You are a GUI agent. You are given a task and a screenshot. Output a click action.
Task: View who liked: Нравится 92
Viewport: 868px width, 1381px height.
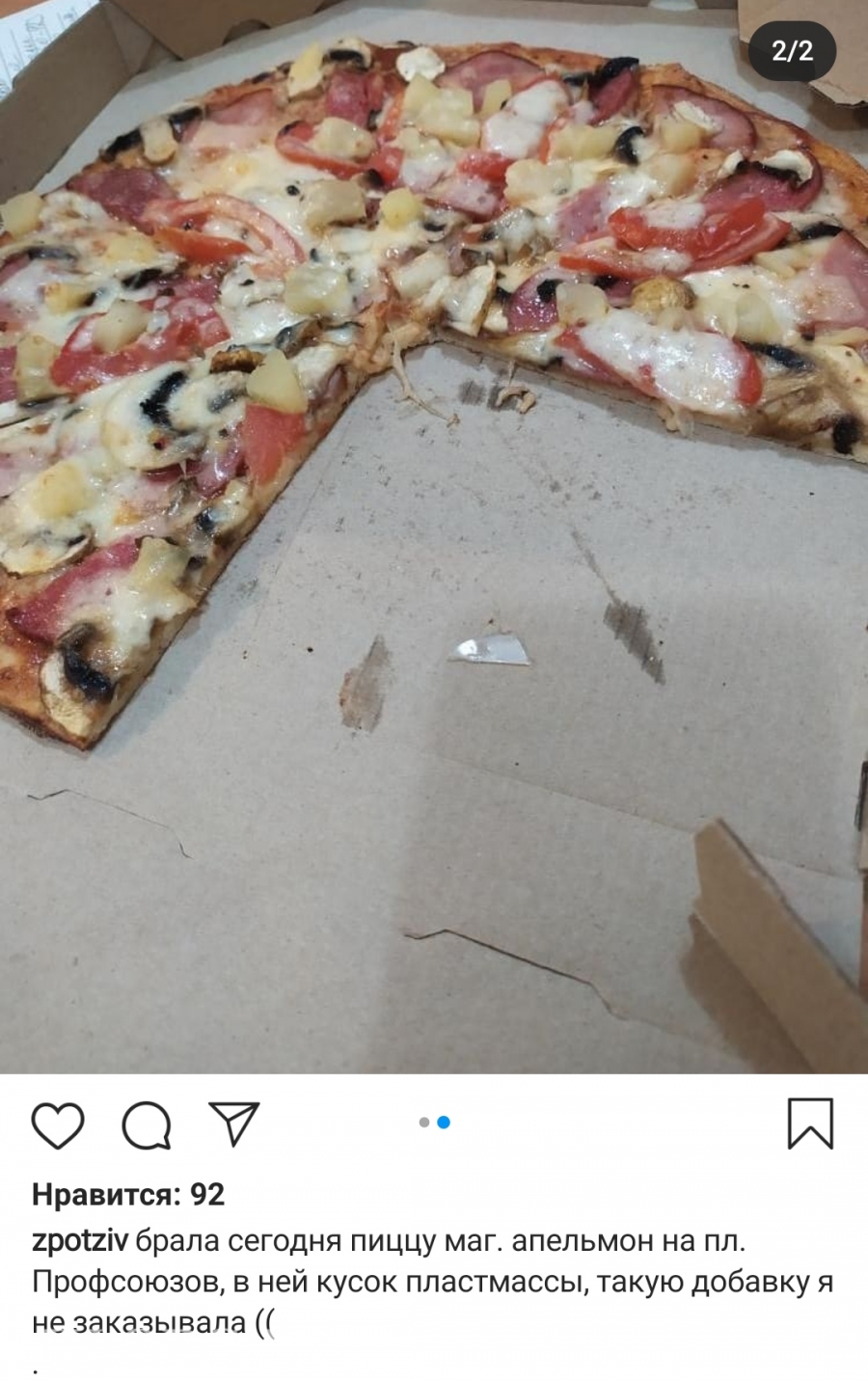tap(128, 1195)
